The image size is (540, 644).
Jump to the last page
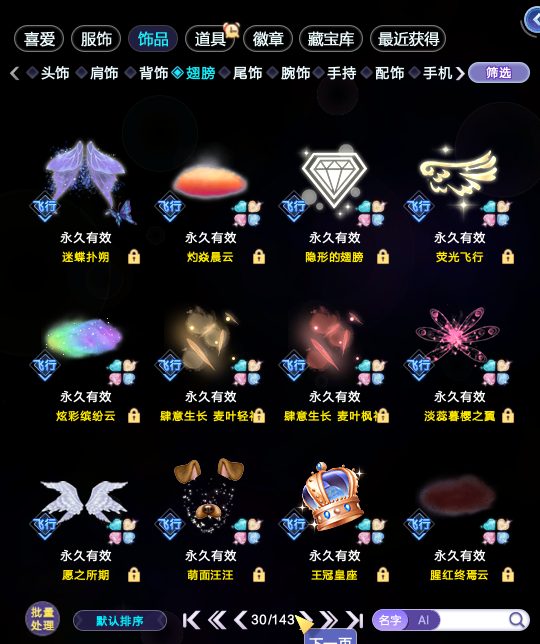tap(354, 620)
